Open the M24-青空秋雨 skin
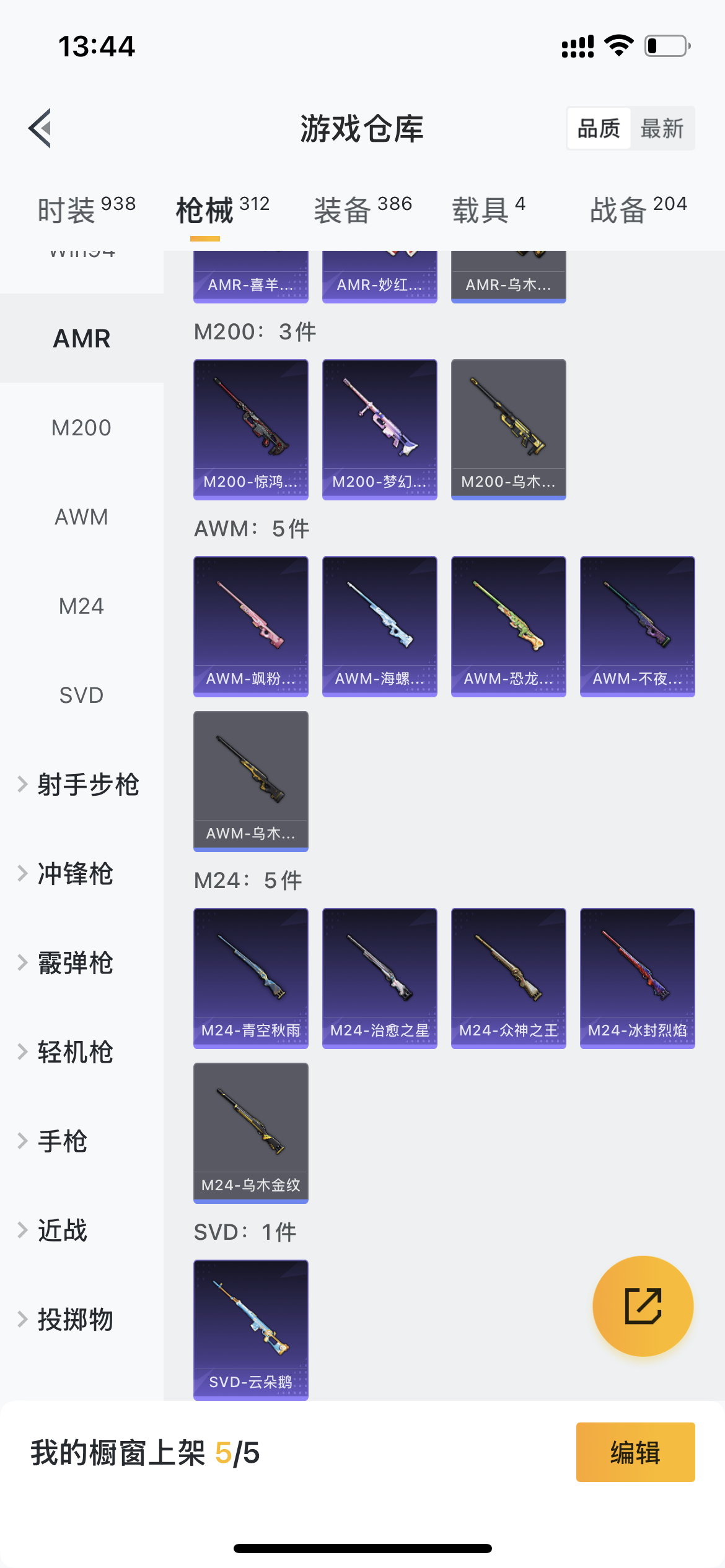The height and width of the screenshot is (1568, 725). [250, 978]
